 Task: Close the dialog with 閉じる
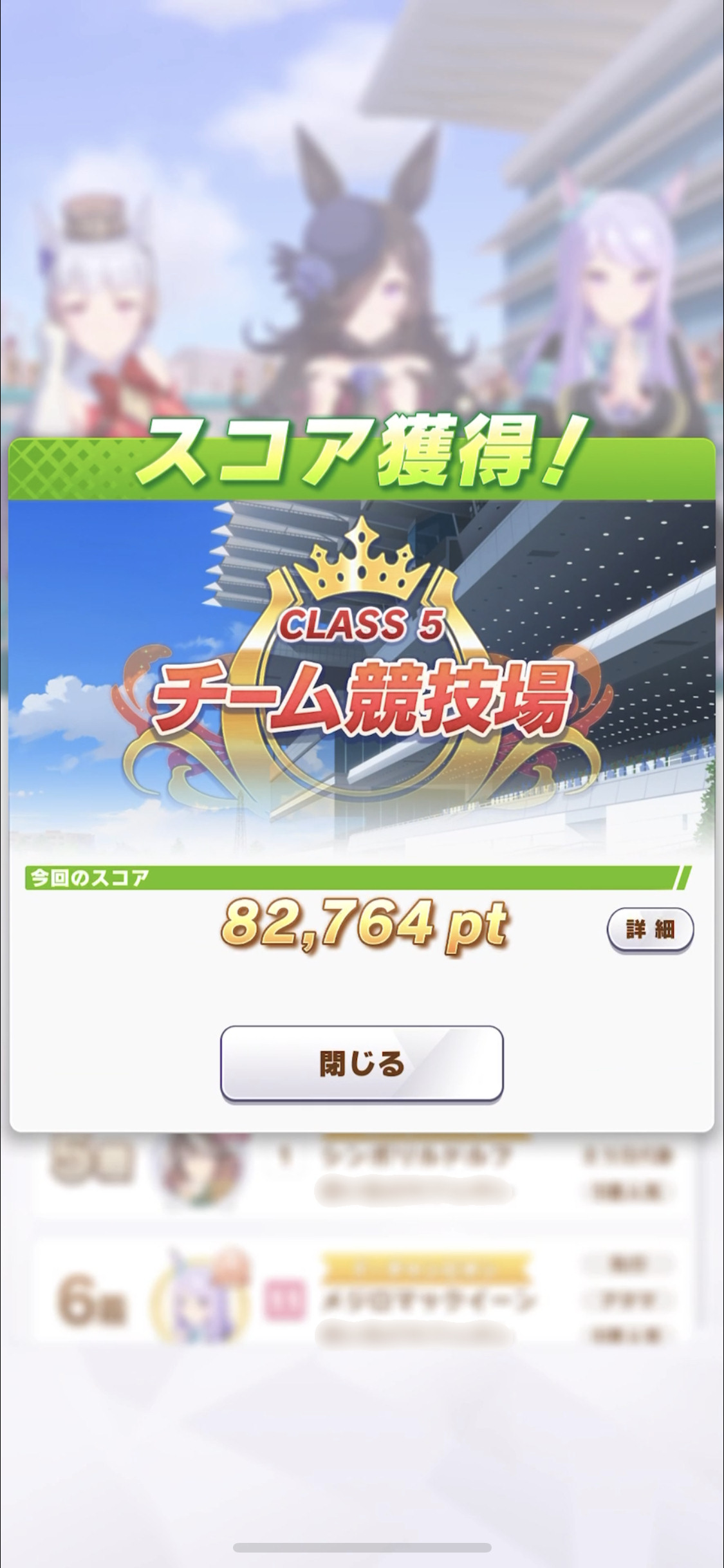click(x=362, y=1064)
